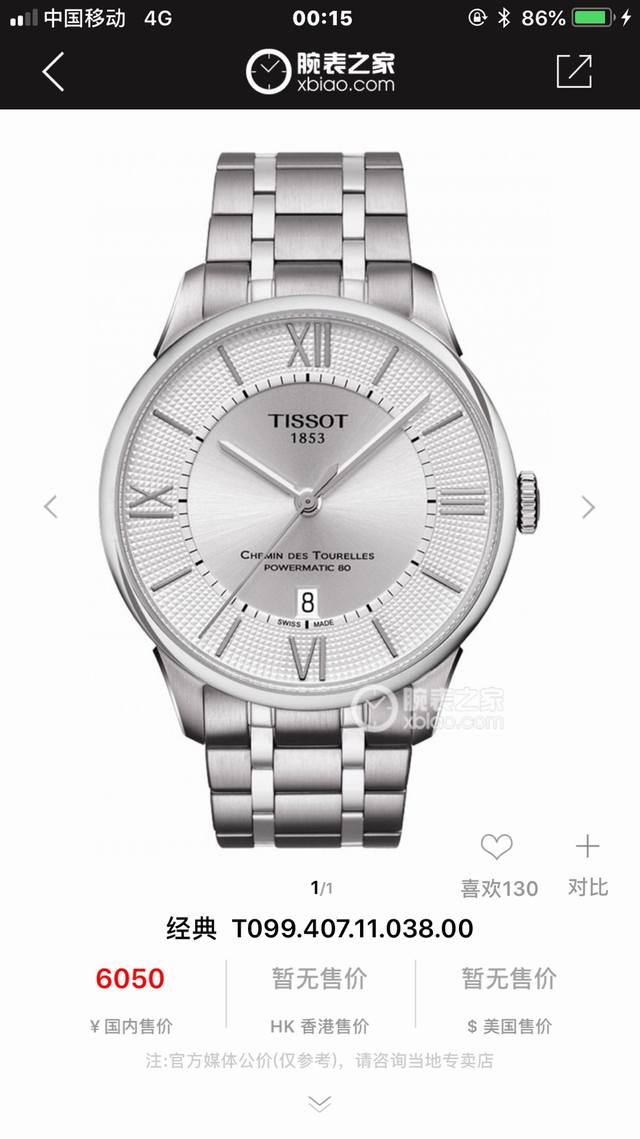Like this watch with the heart icon

497,848
